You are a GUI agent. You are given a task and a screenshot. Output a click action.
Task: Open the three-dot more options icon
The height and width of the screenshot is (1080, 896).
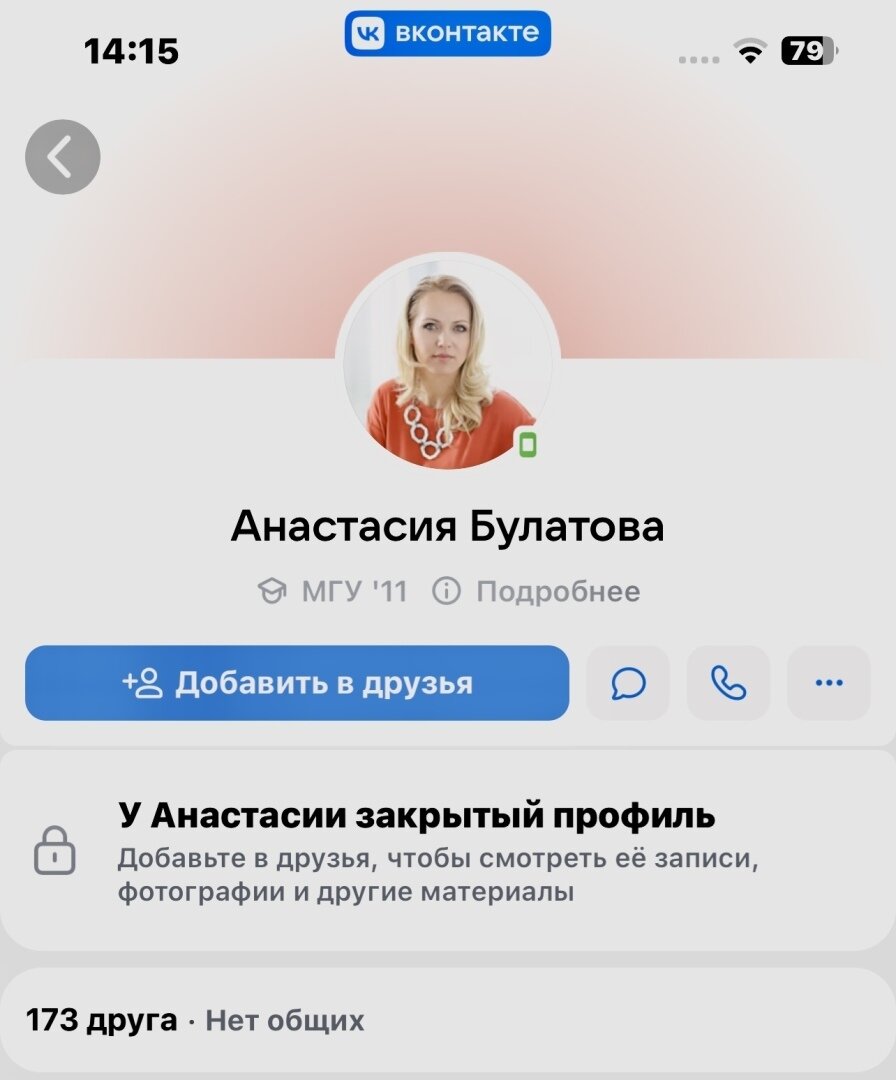pos(827,683)
